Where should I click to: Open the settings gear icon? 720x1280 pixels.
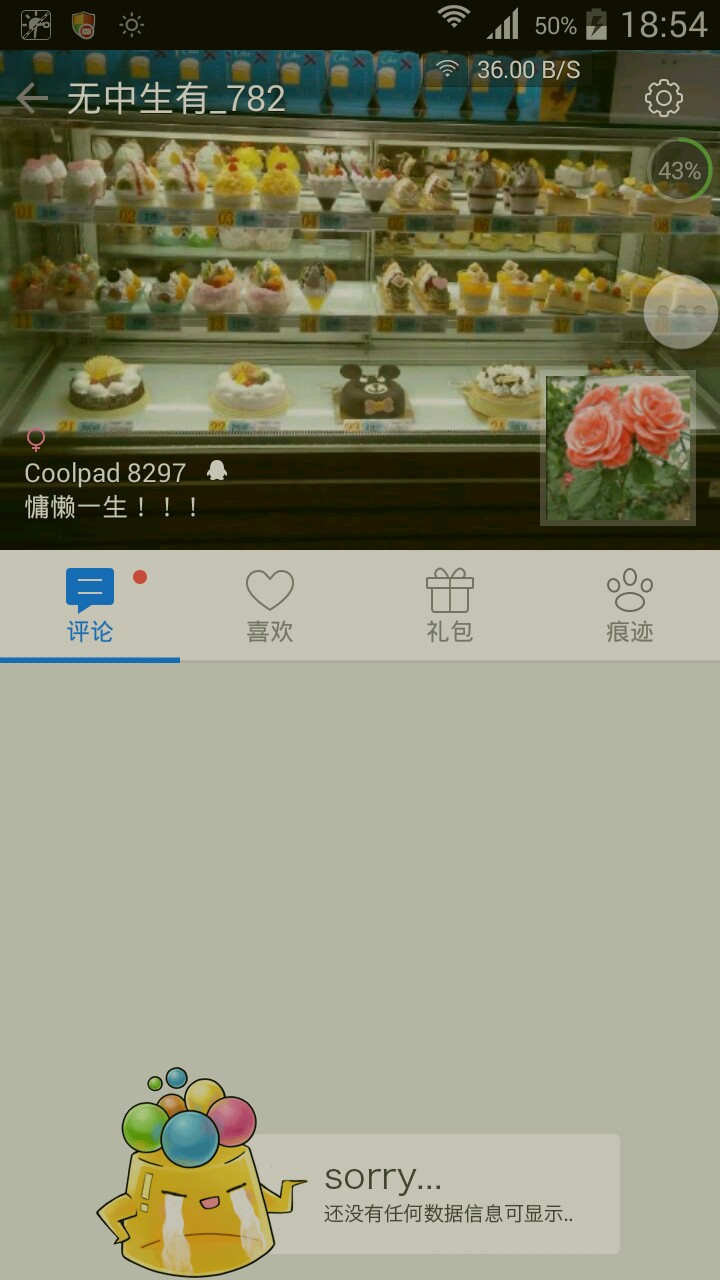pos(663,98)
